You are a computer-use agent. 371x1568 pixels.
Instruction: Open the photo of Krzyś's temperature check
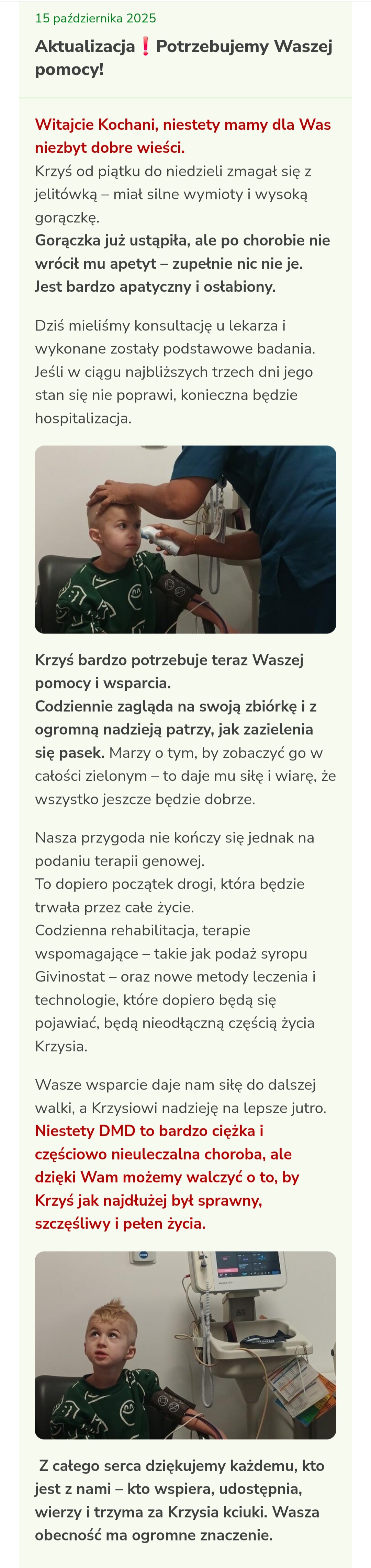coord(185,539)
